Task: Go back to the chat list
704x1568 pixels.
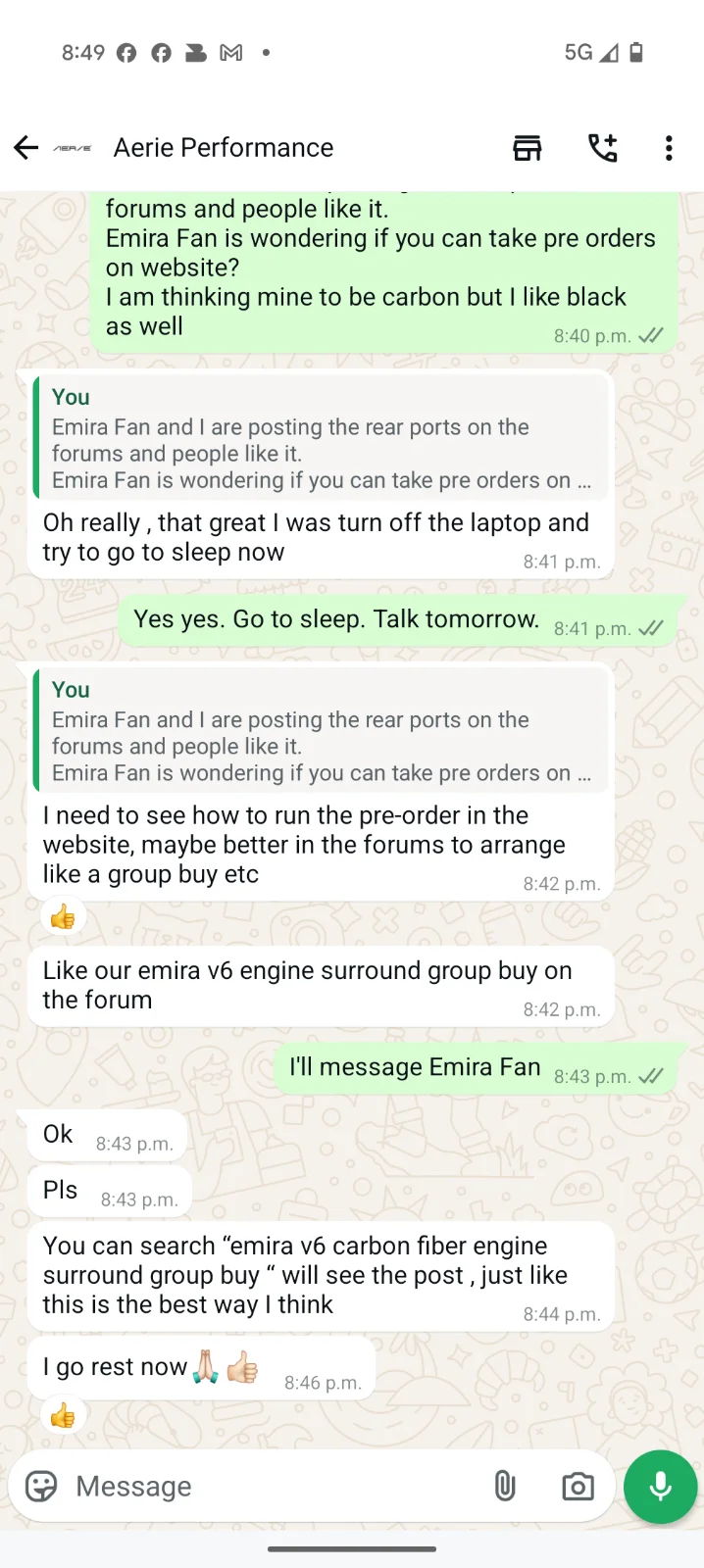Action: [x=26, y=148]
